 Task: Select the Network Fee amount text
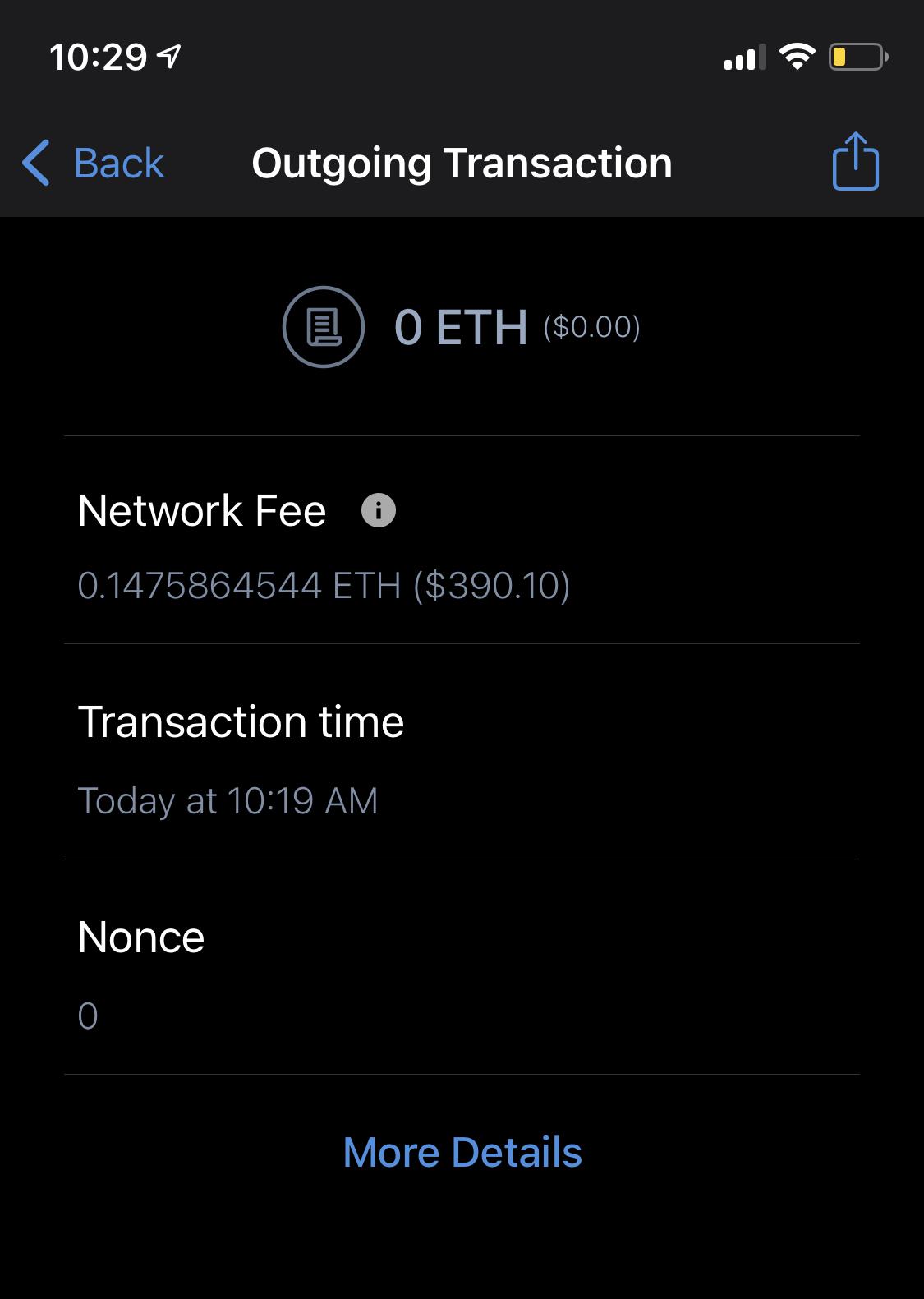tap(324, 586)
